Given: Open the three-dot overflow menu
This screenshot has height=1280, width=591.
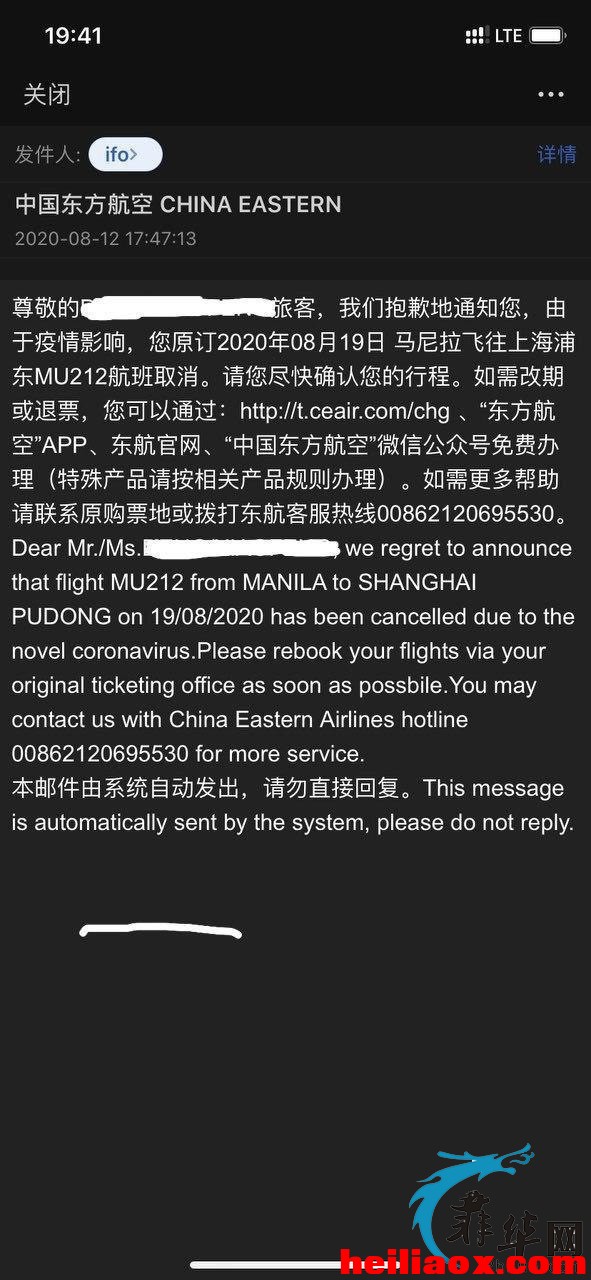Looking at the screenshot, I should click(x=551, y=95).
